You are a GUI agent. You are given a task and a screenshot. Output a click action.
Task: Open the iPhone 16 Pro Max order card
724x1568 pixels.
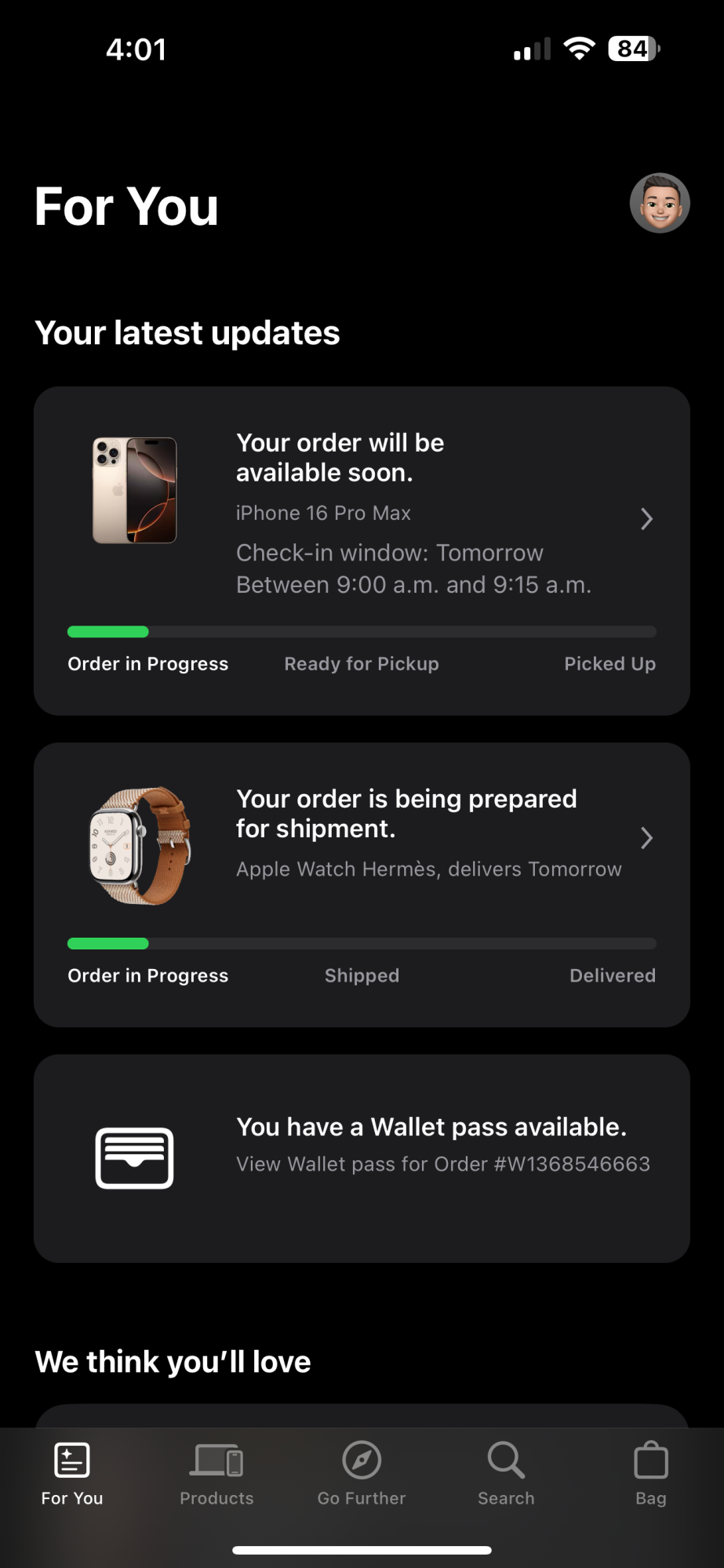(x=362, y=517)
